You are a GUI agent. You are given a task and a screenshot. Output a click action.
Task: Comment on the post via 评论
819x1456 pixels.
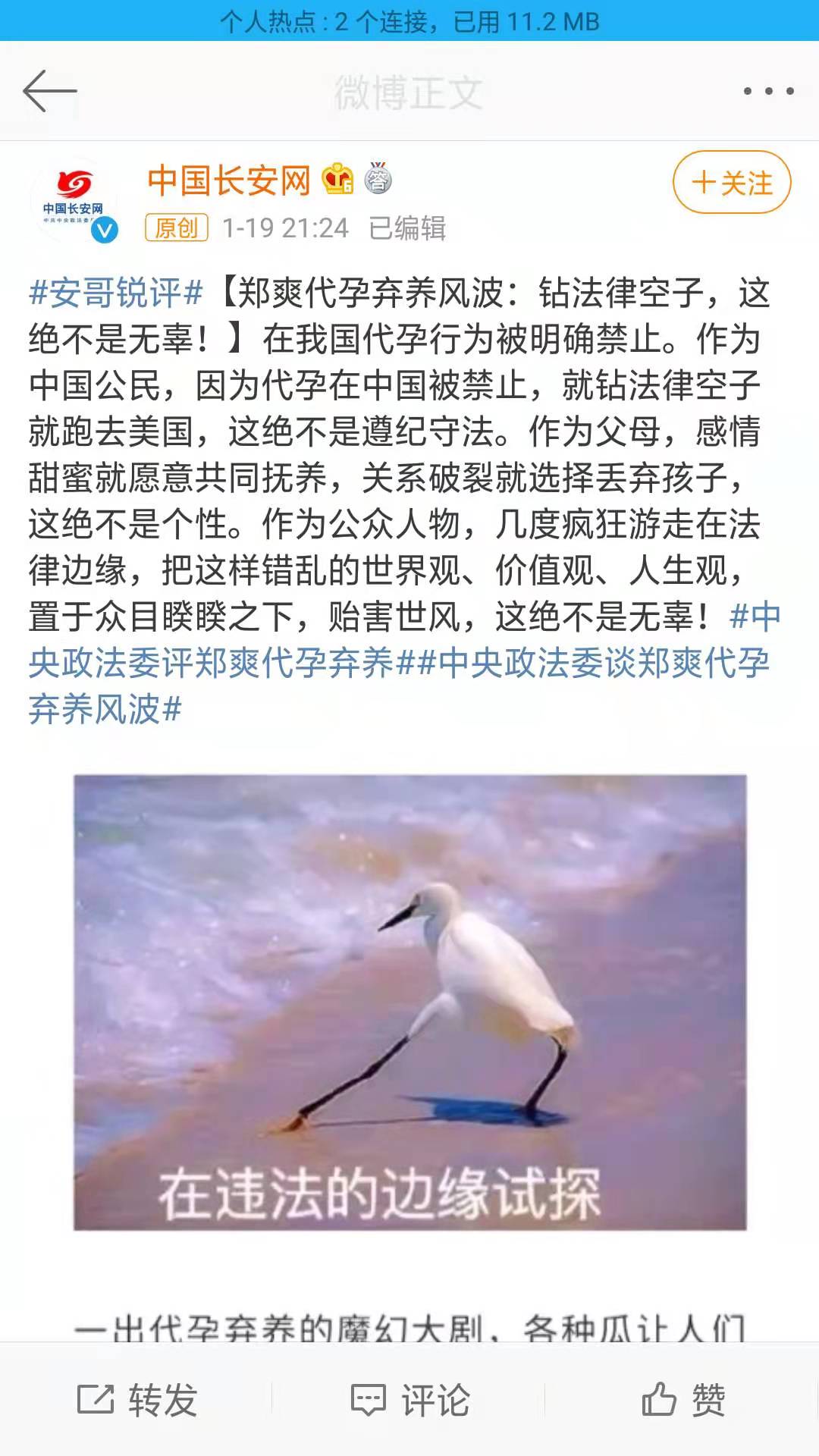coord(410,1399)
